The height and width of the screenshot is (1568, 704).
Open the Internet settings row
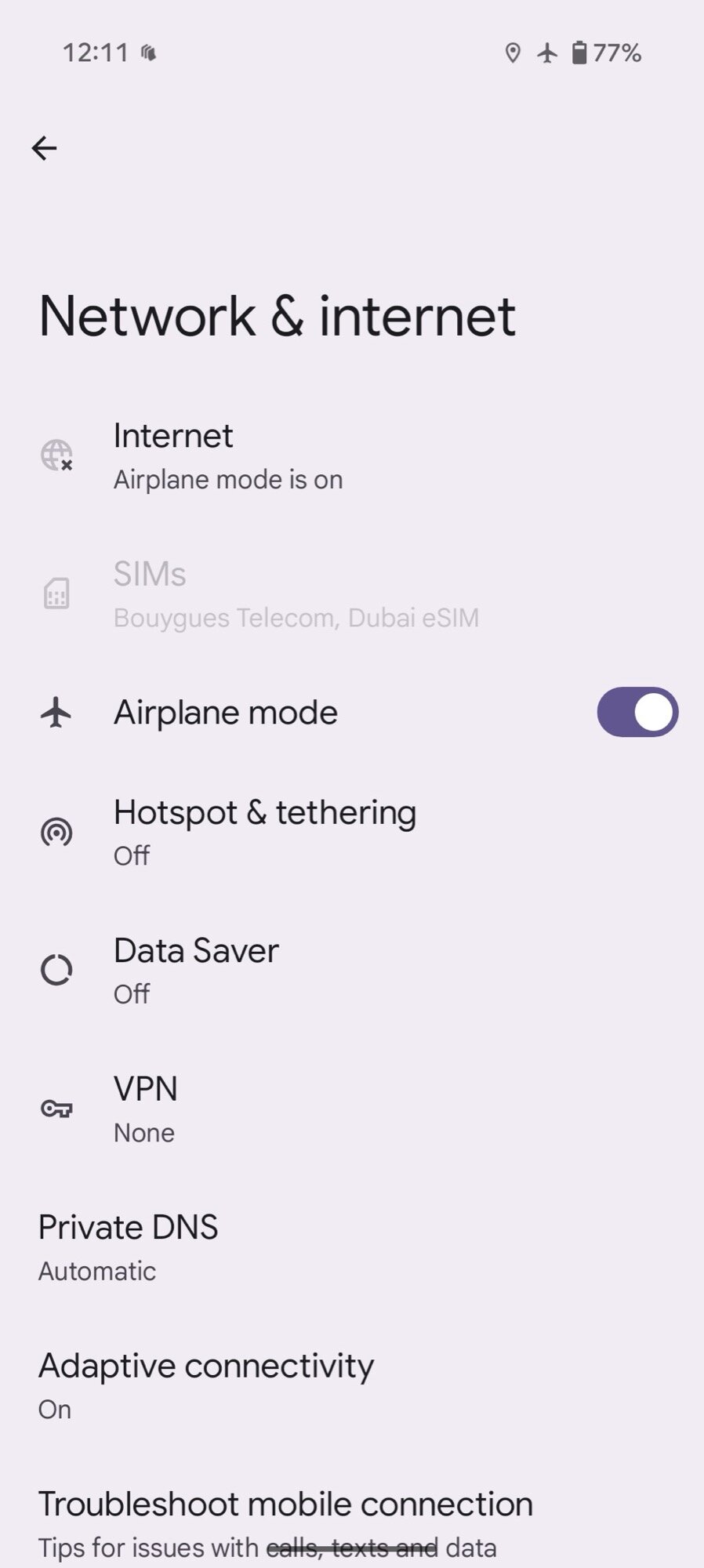[x=227, y=456]
